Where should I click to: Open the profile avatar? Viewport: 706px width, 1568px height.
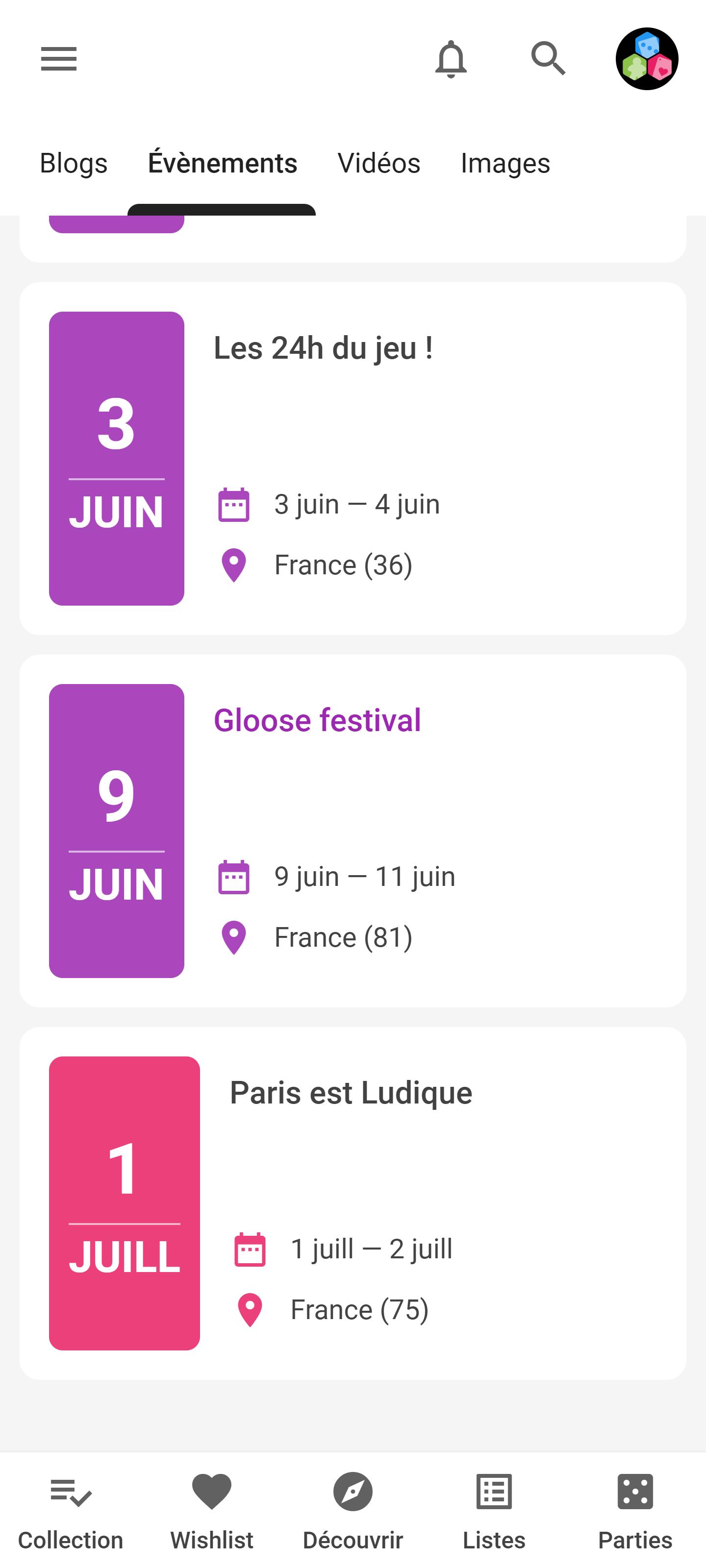(x=647, y=58)
